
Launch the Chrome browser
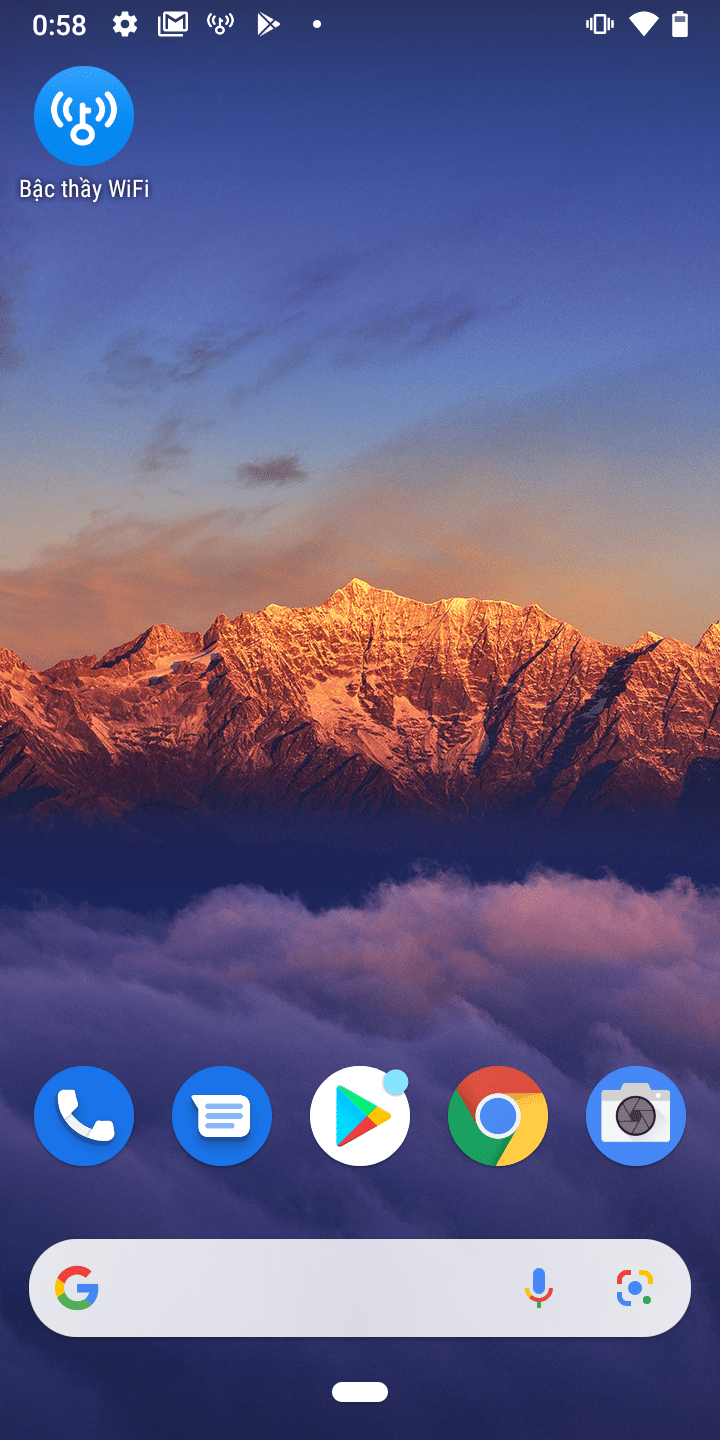498,1116
